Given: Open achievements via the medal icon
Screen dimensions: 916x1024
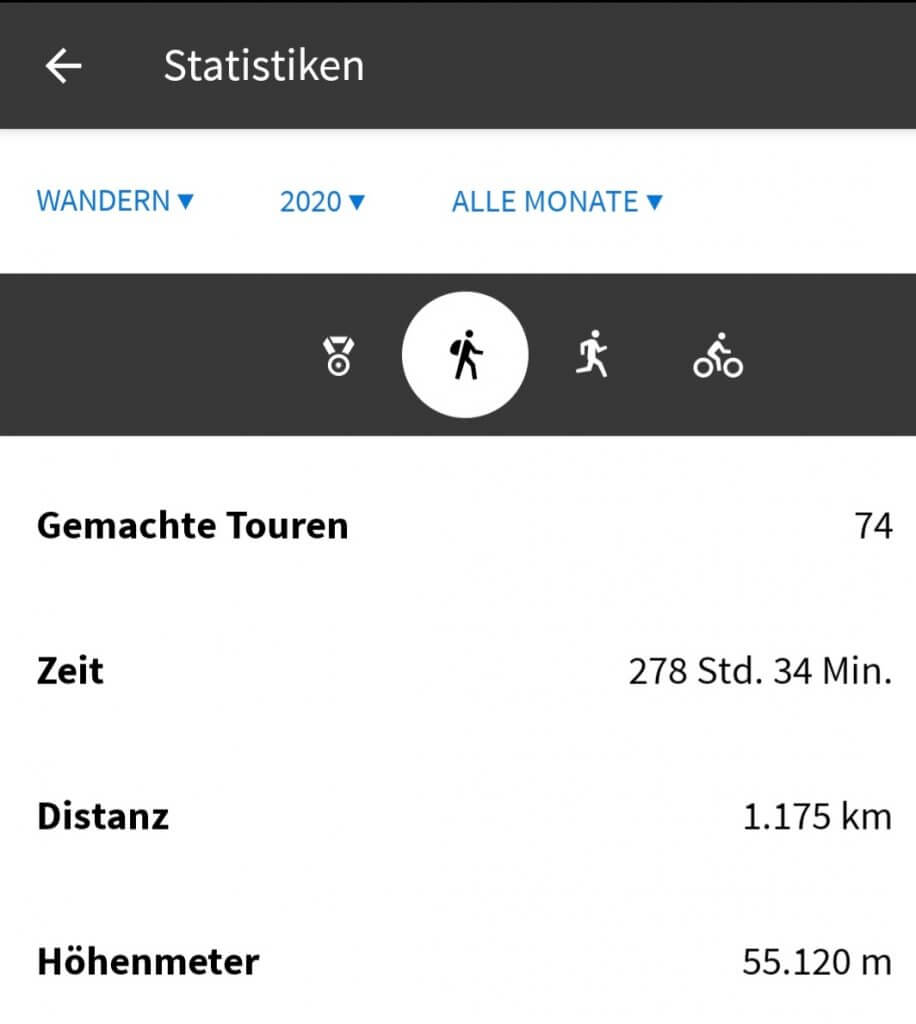Looking at the screenshot, I should coord(337,355).
